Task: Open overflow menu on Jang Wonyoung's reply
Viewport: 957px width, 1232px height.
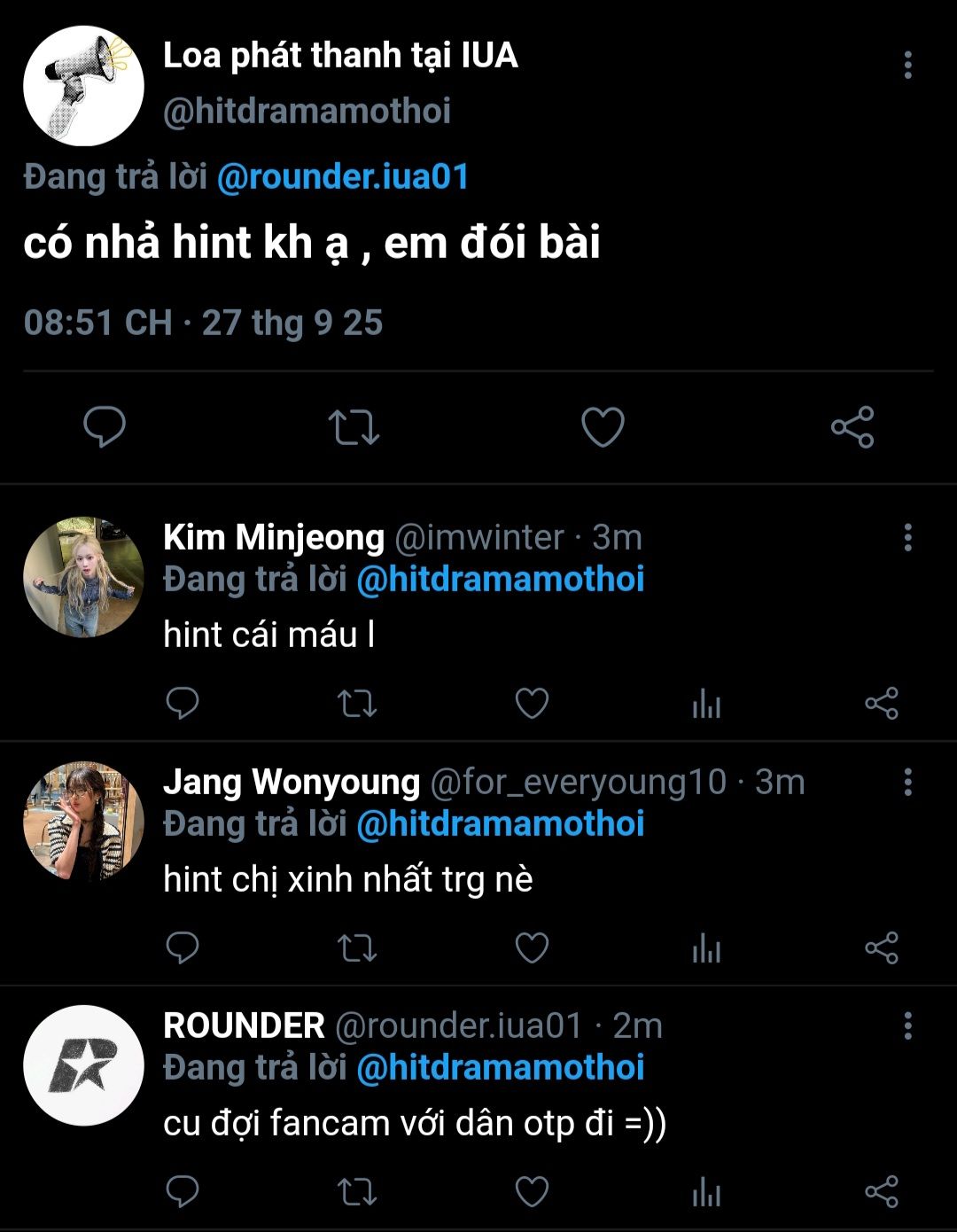Action: [907, 782]
